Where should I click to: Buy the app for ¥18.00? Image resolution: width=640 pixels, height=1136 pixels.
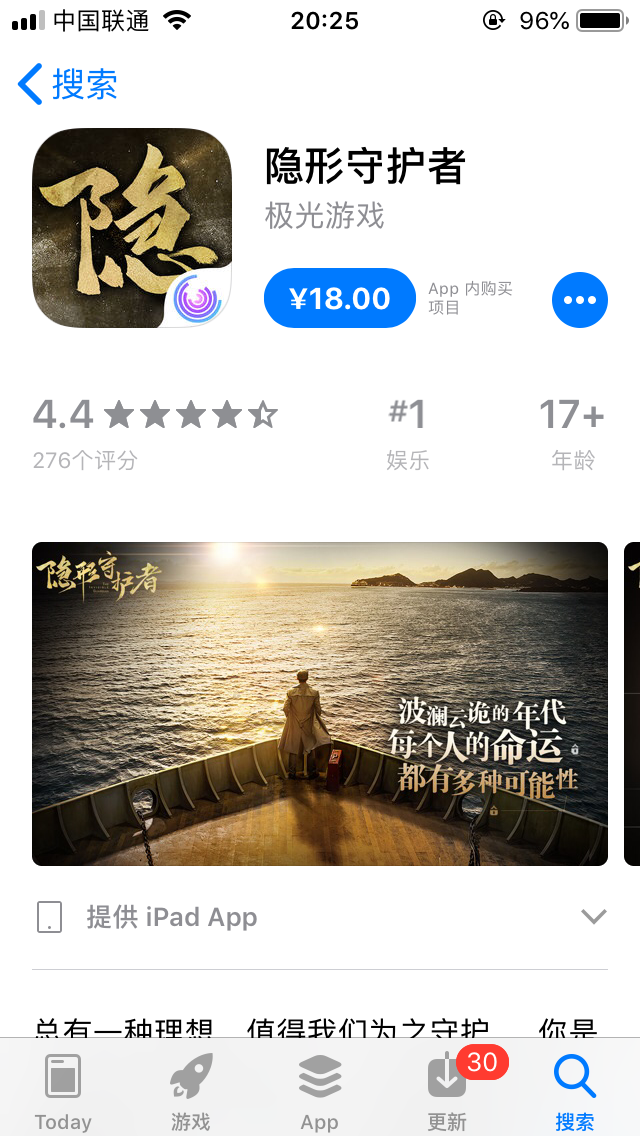[x=340, y=298]
